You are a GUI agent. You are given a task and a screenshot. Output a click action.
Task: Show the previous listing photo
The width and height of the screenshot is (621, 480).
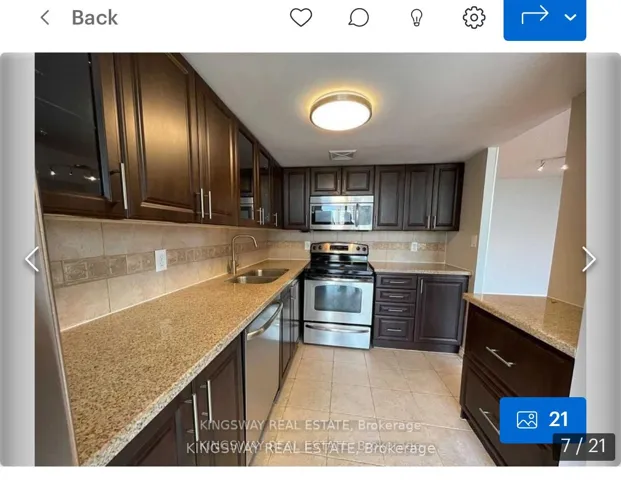pos(32,259)
